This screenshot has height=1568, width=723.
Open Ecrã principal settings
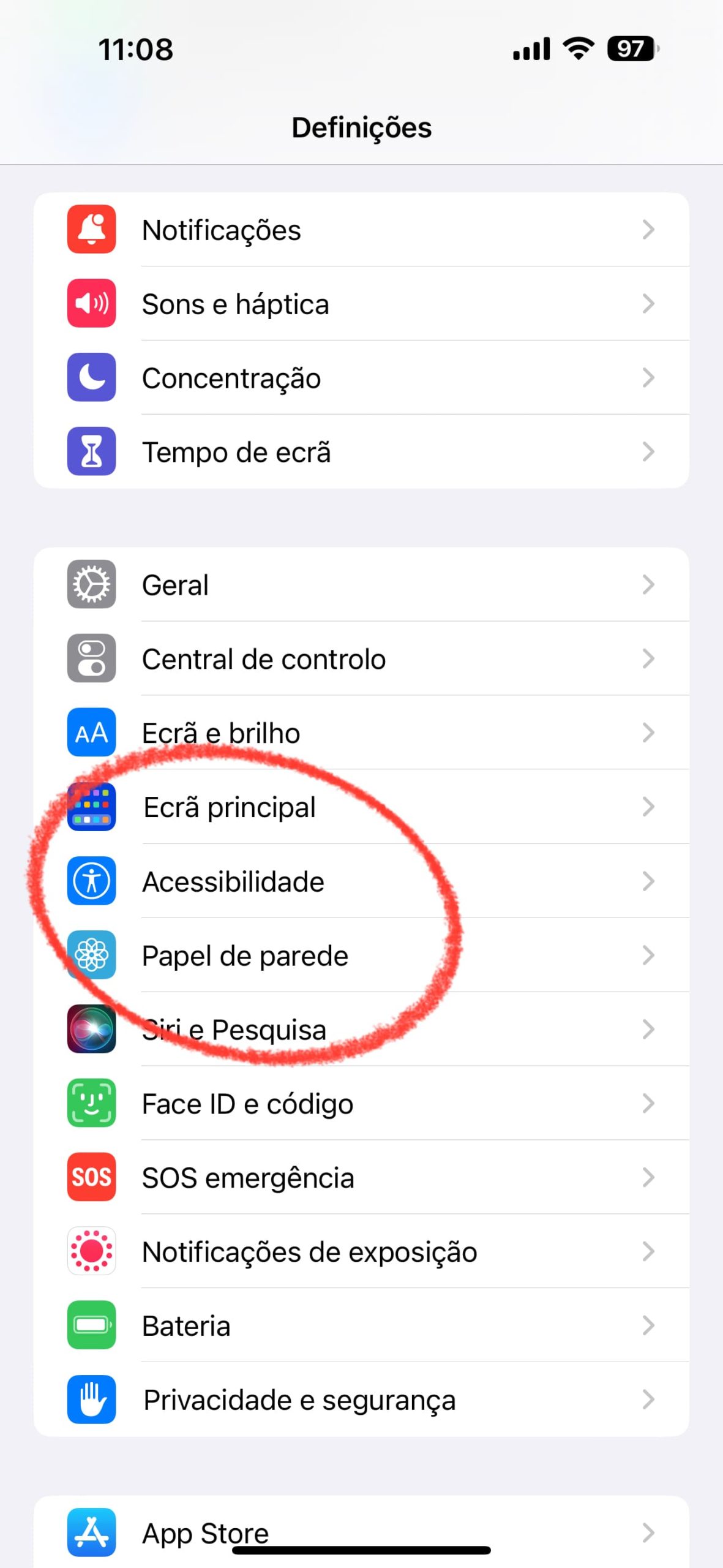coord(361,807)
